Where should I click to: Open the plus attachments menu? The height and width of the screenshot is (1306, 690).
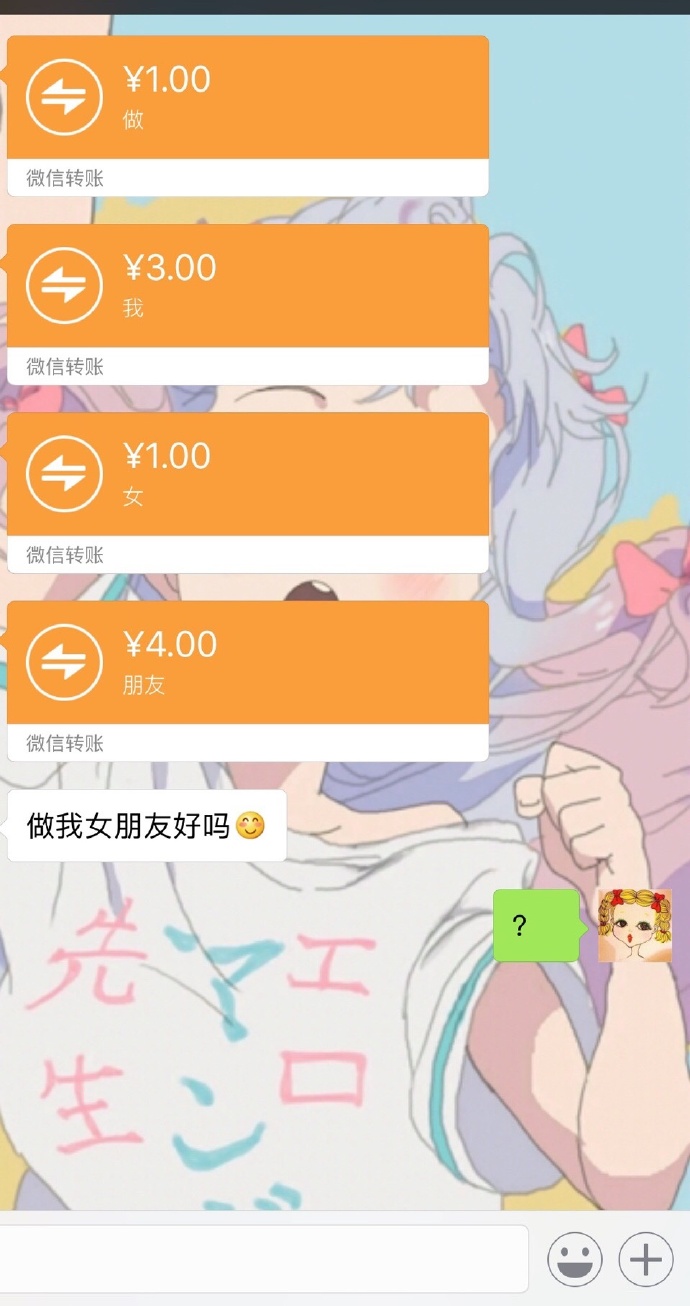click(x=645, y=1259)
